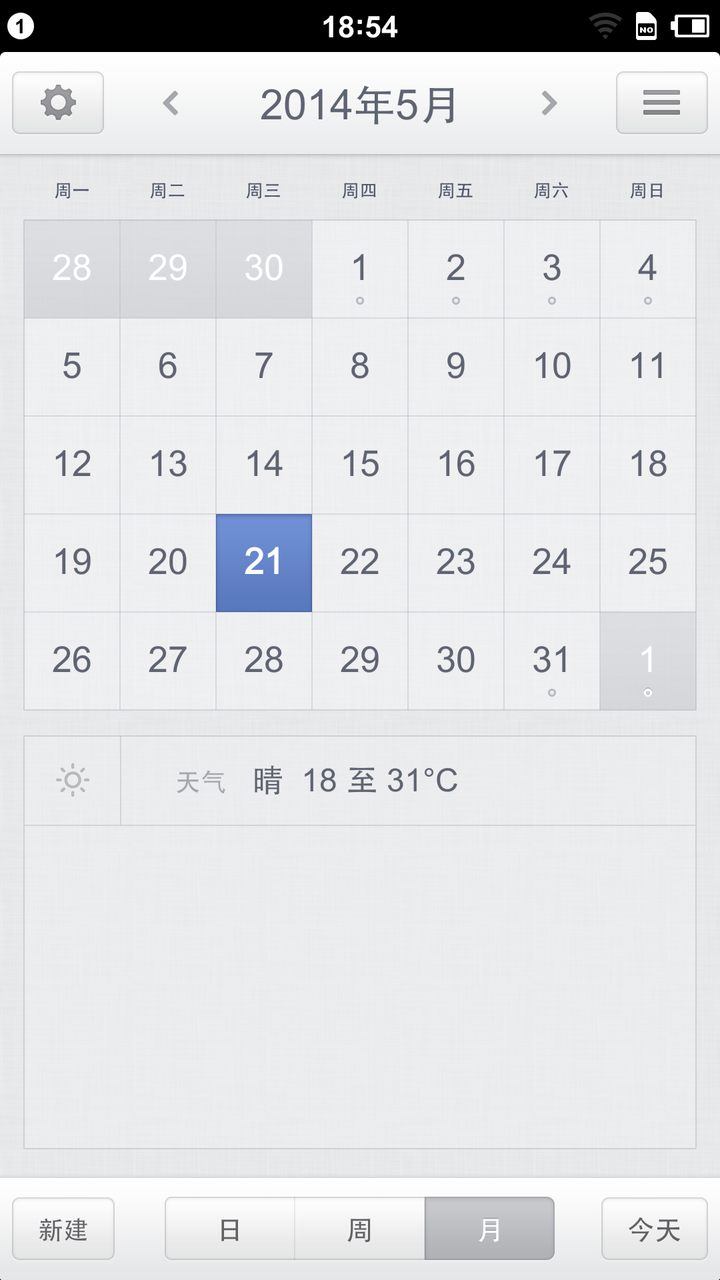Screen dimensions: 720x1280
Task: Create a new event with 新建
Action: [63, 1229]
